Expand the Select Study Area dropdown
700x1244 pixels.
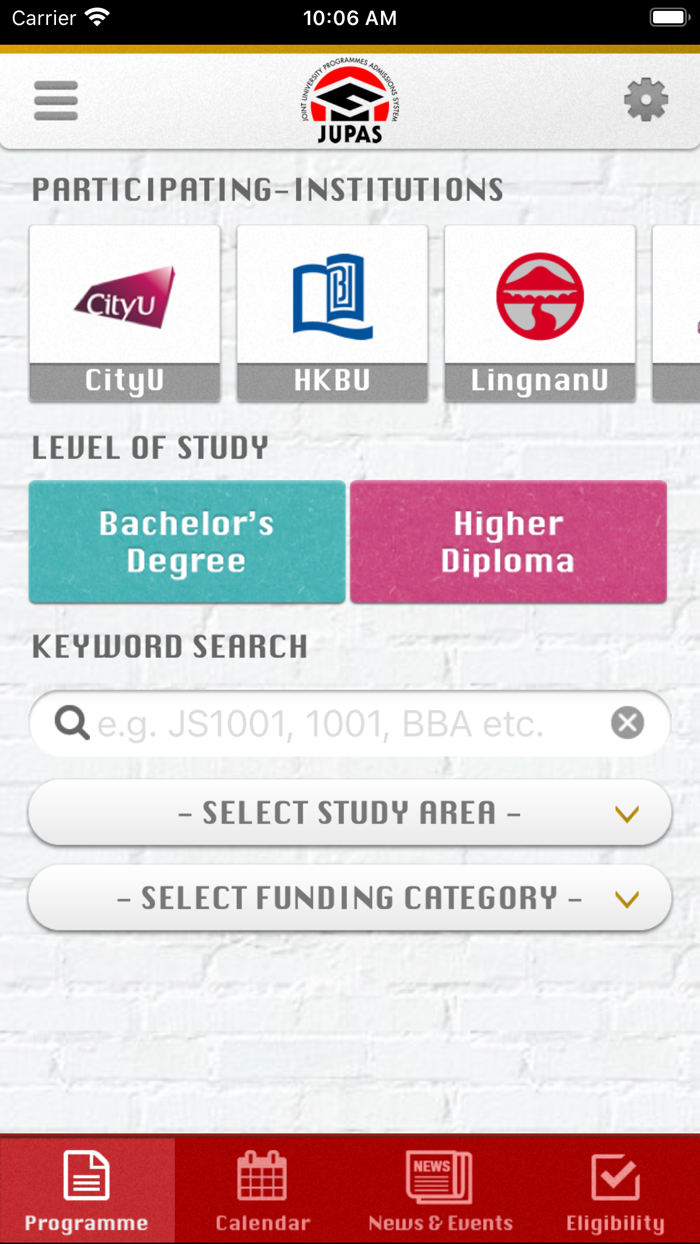350,813
